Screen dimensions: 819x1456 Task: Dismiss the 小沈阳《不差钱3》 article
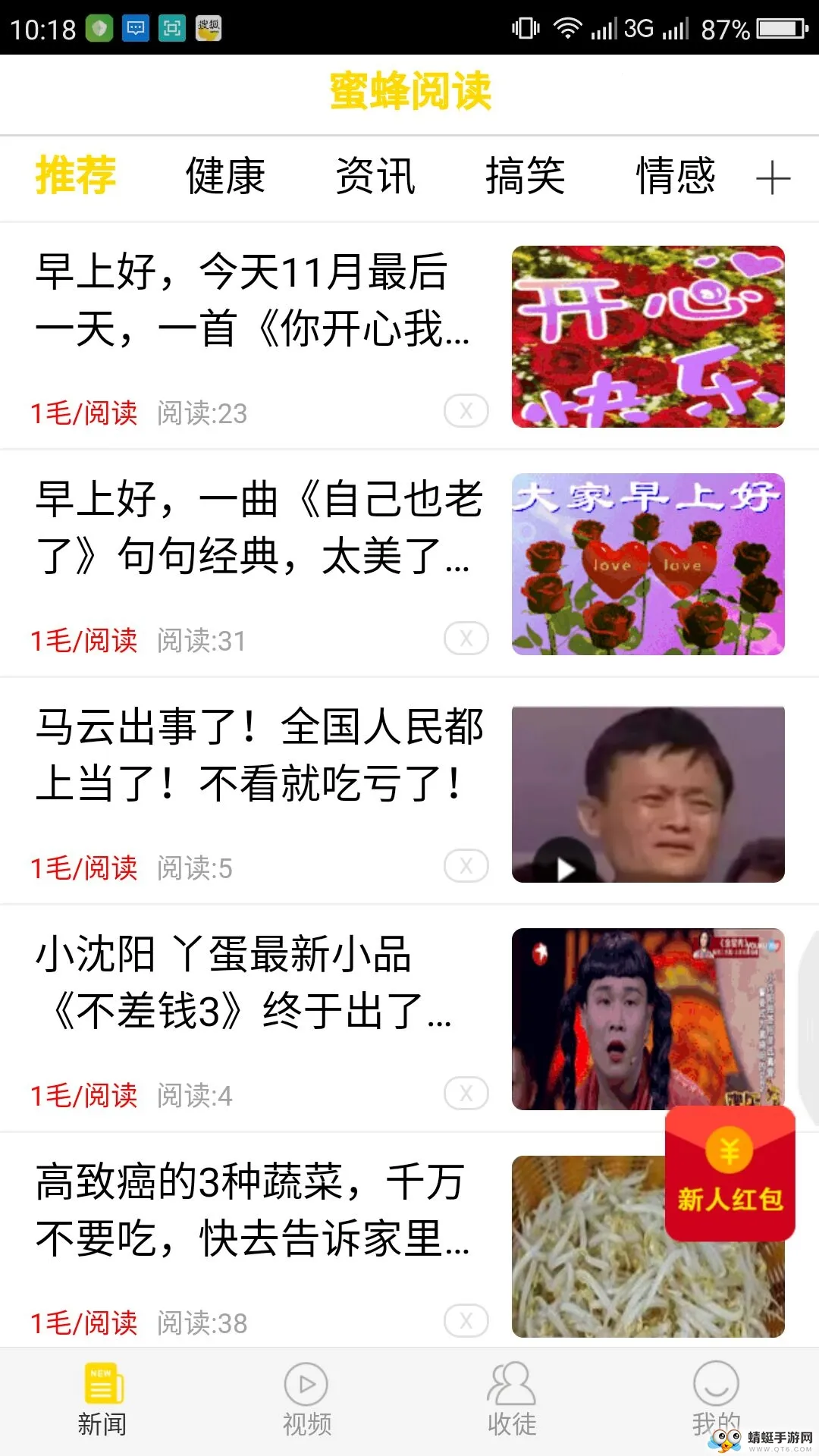pos(466,1094)
